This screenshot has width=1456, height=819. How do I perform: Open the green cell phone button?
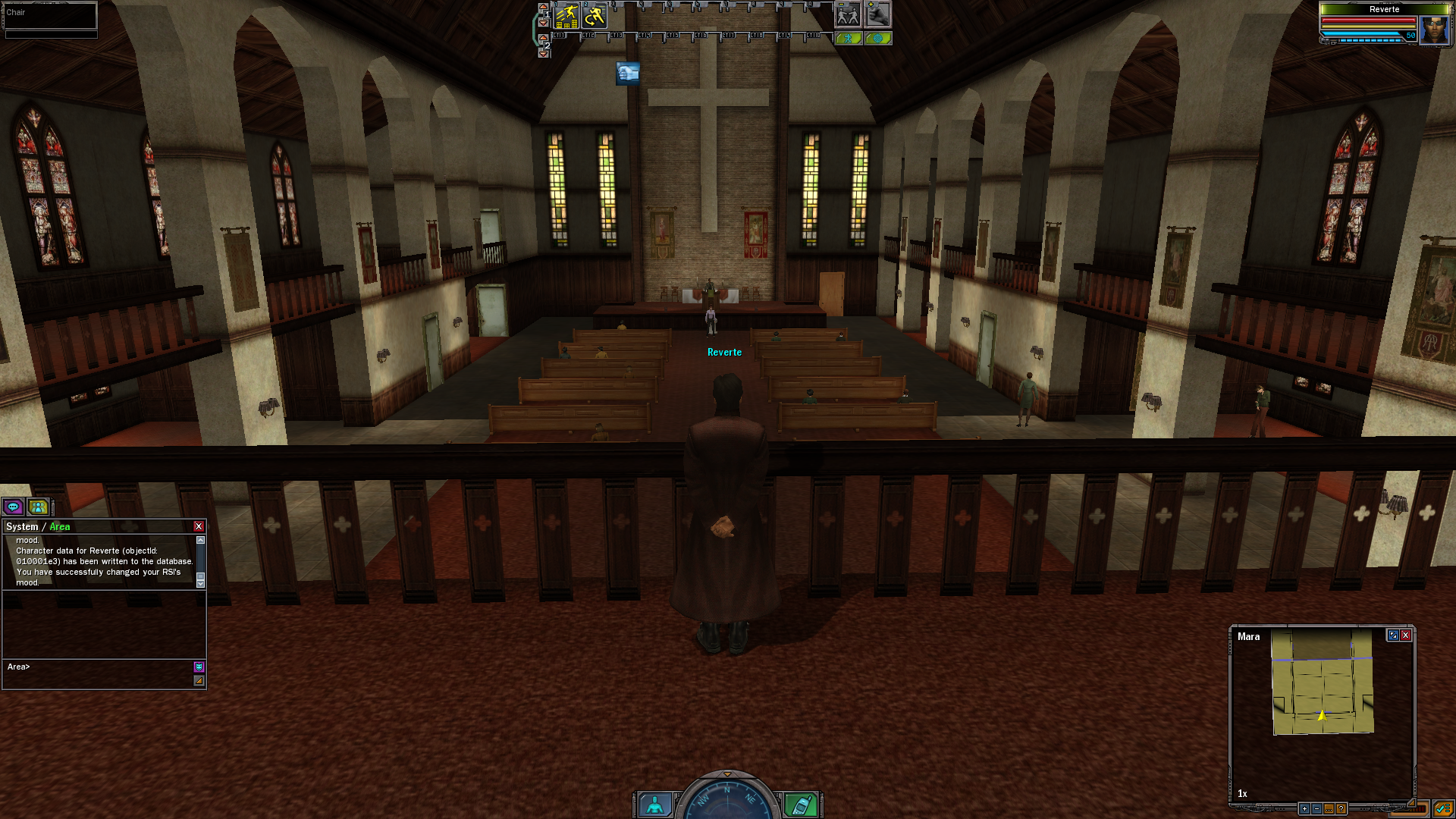point(801,805)
